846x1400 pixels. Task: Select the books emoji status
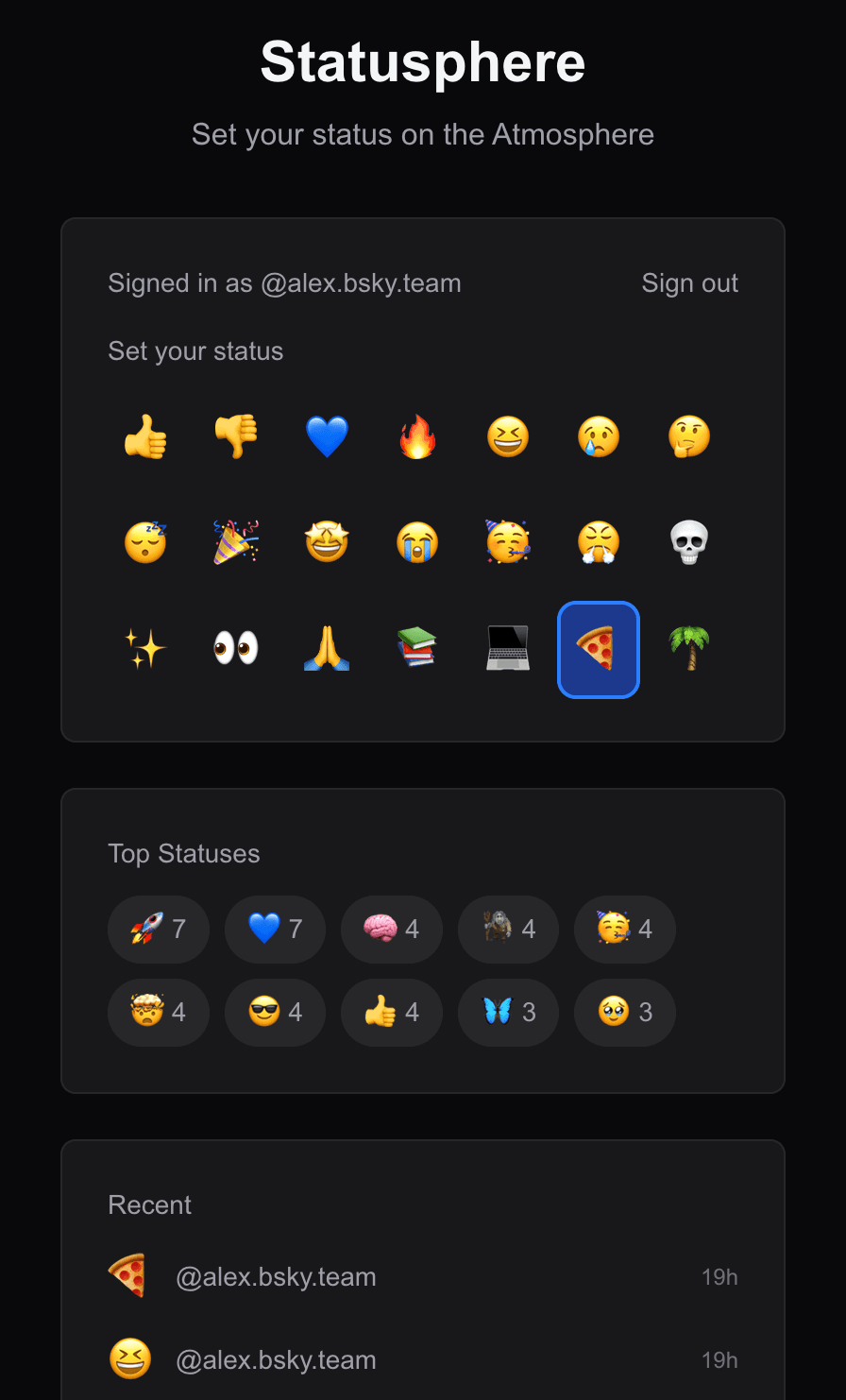(417, 649)
